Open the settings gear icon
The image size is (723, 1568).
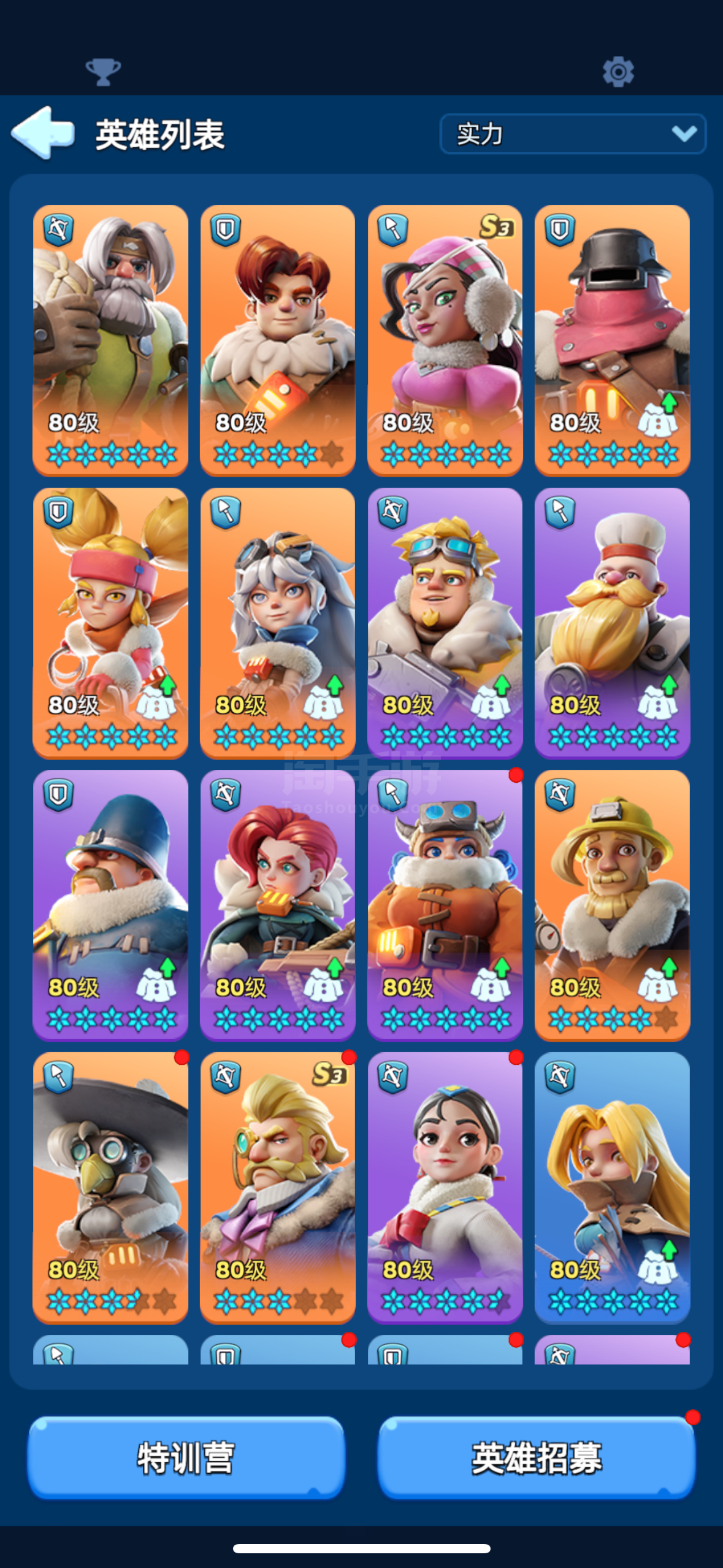click(618, 72)
